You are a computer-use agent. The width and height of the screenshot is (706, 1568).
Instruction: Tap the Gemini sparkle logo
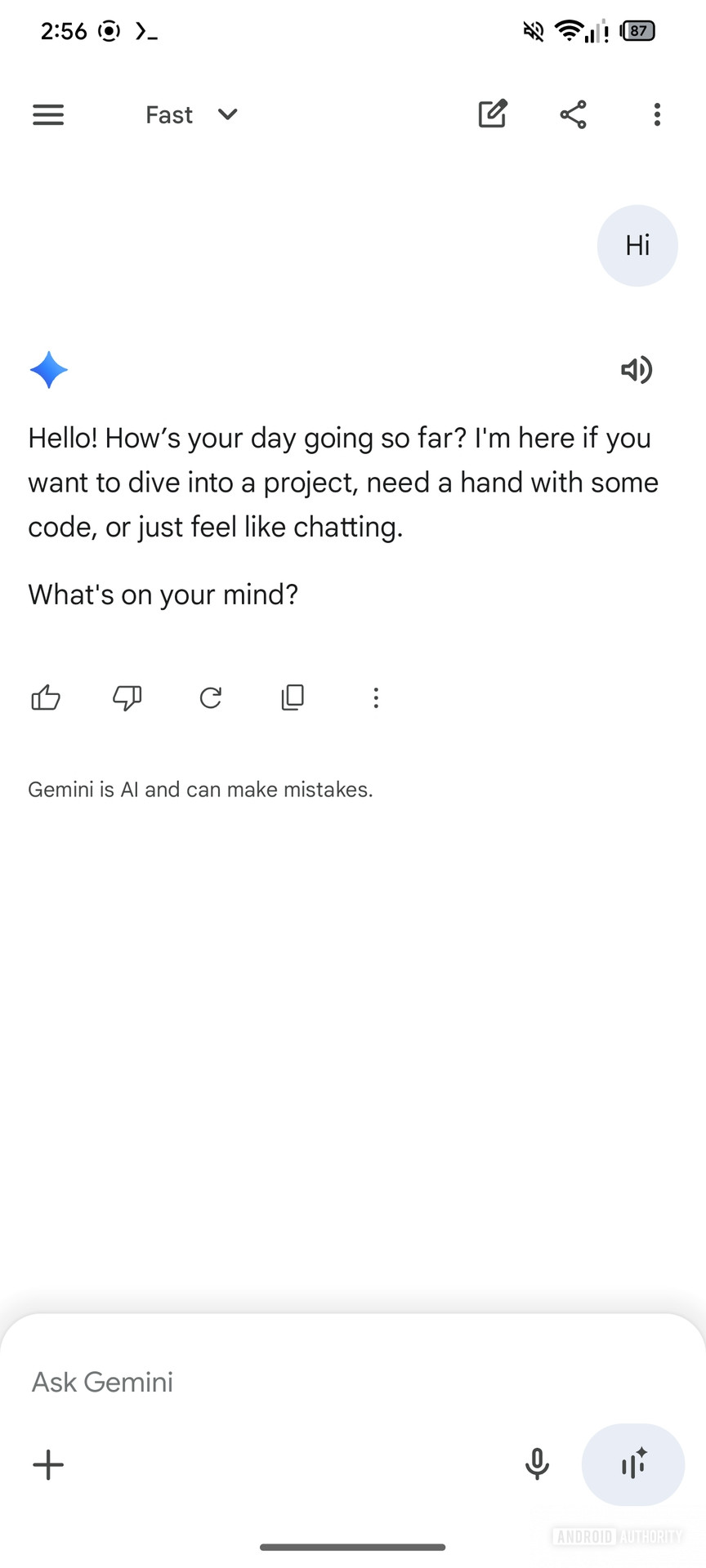[48, 370]
